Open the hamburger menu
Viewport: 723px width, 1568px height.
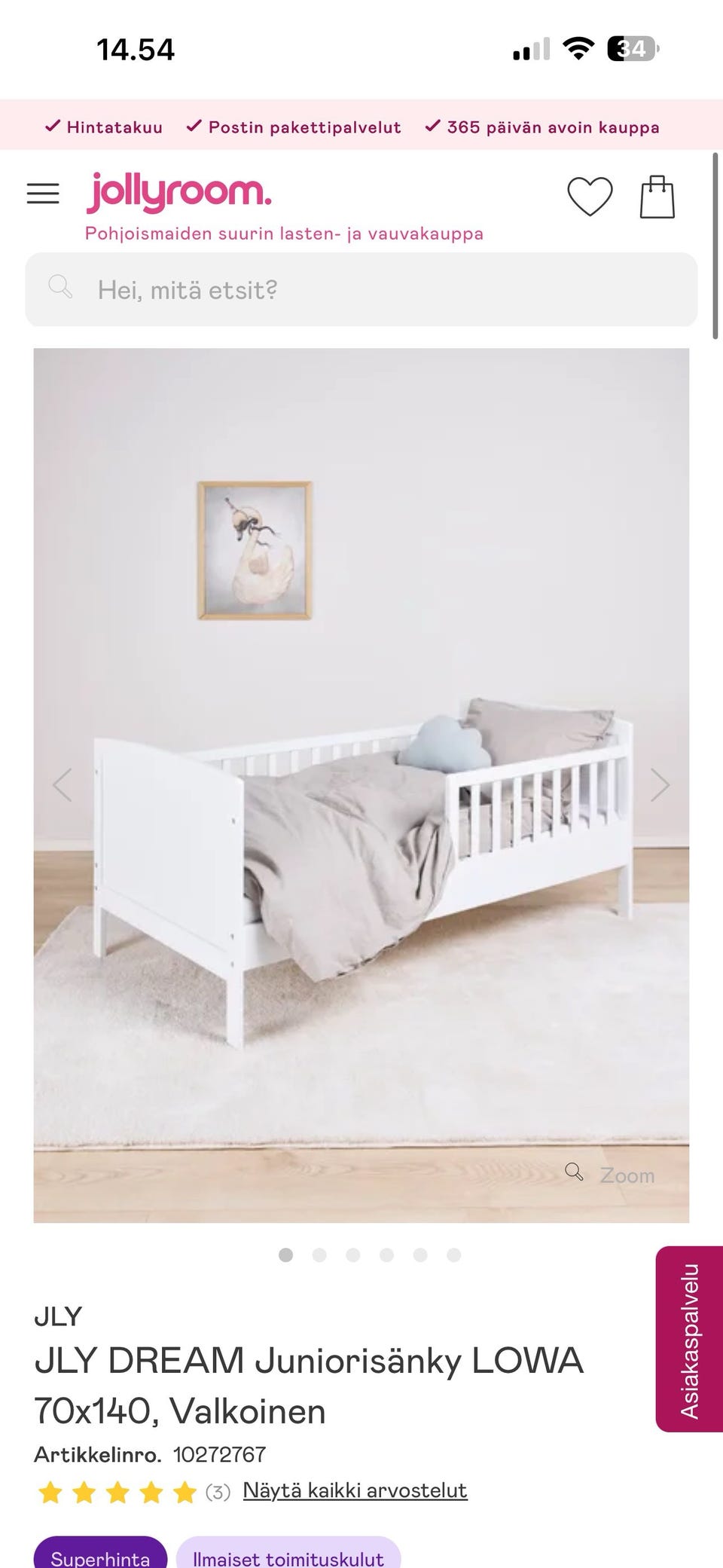(x=43, y=194)
